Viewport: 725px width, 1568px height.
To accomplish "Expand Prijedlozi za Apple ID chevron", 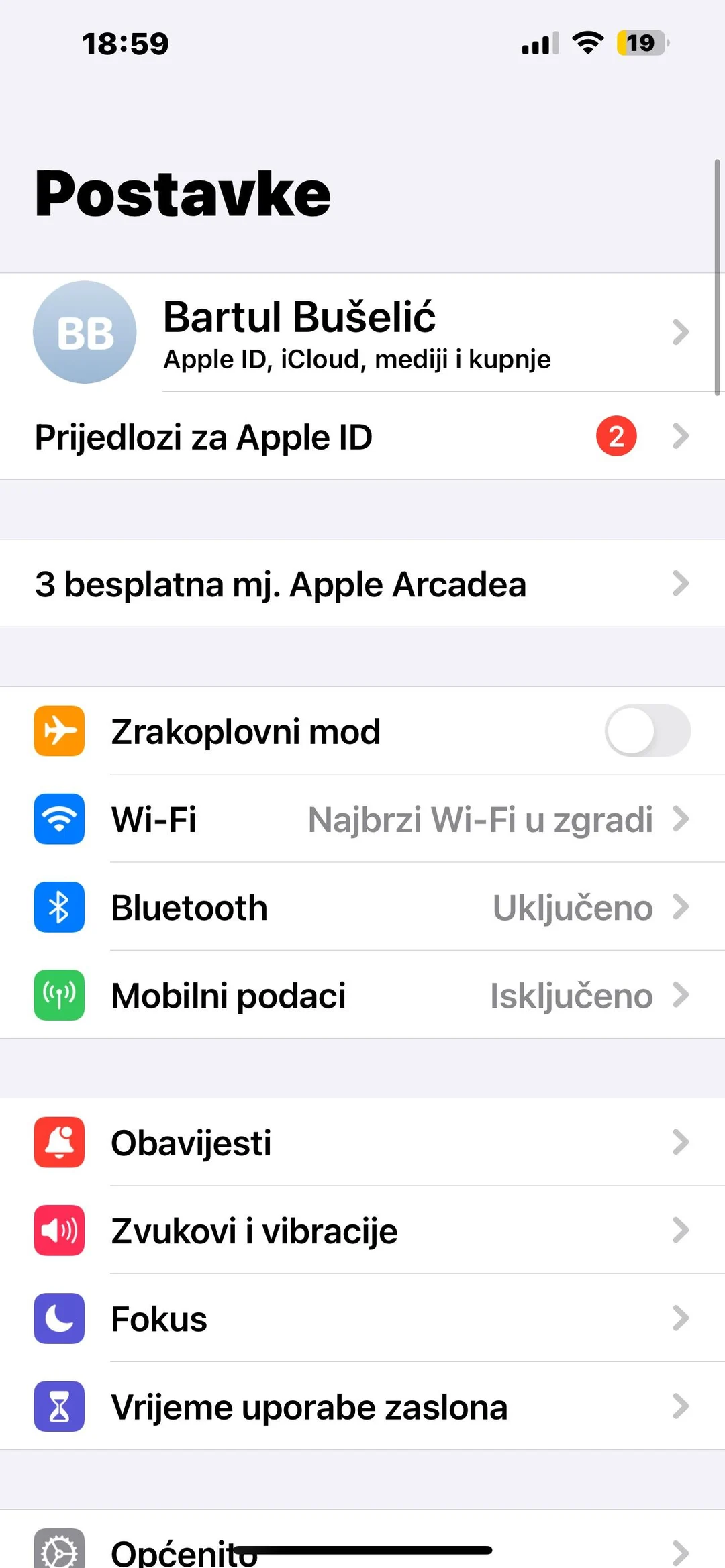I will pyautogui.click(x=682, y=436).
